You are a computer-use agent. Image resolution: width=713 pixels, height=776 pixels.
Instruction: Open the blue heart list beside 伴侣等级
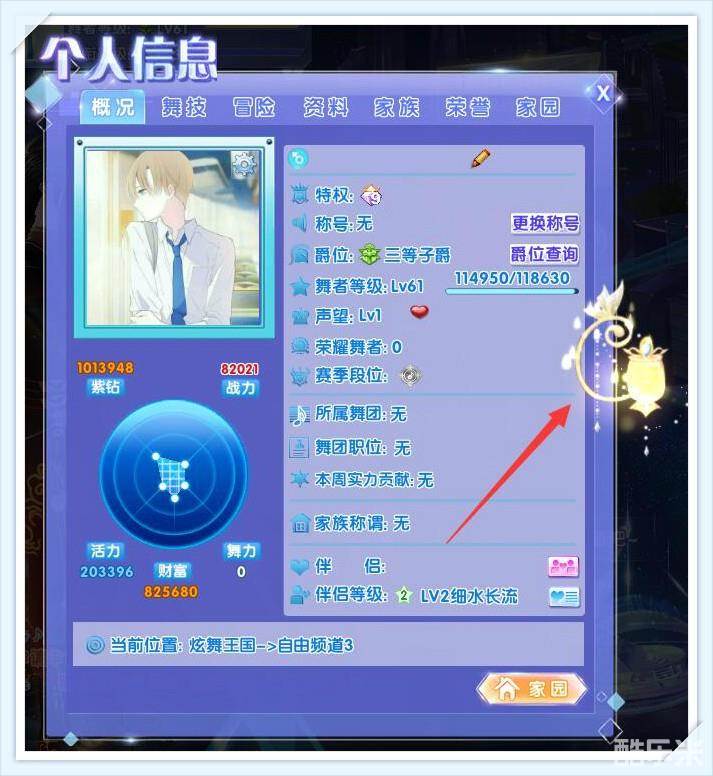tap(563, 597)
